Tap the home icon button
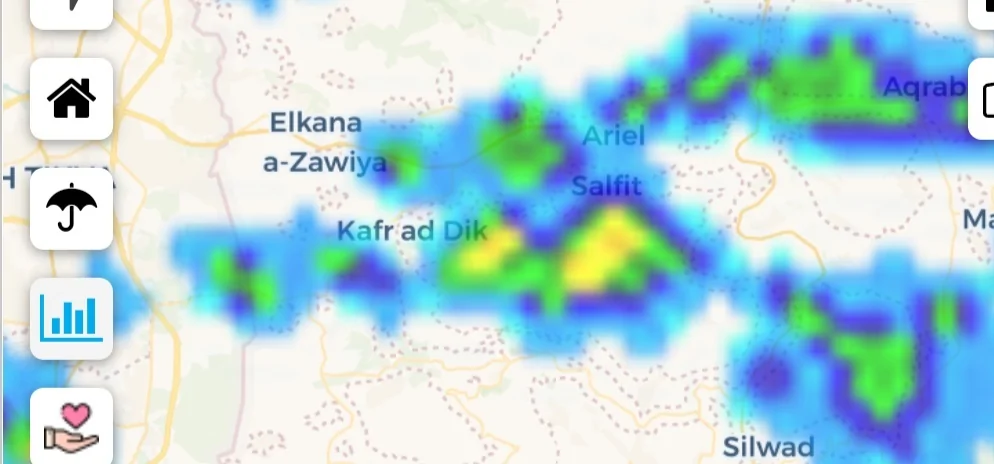 tap(71, 99)
